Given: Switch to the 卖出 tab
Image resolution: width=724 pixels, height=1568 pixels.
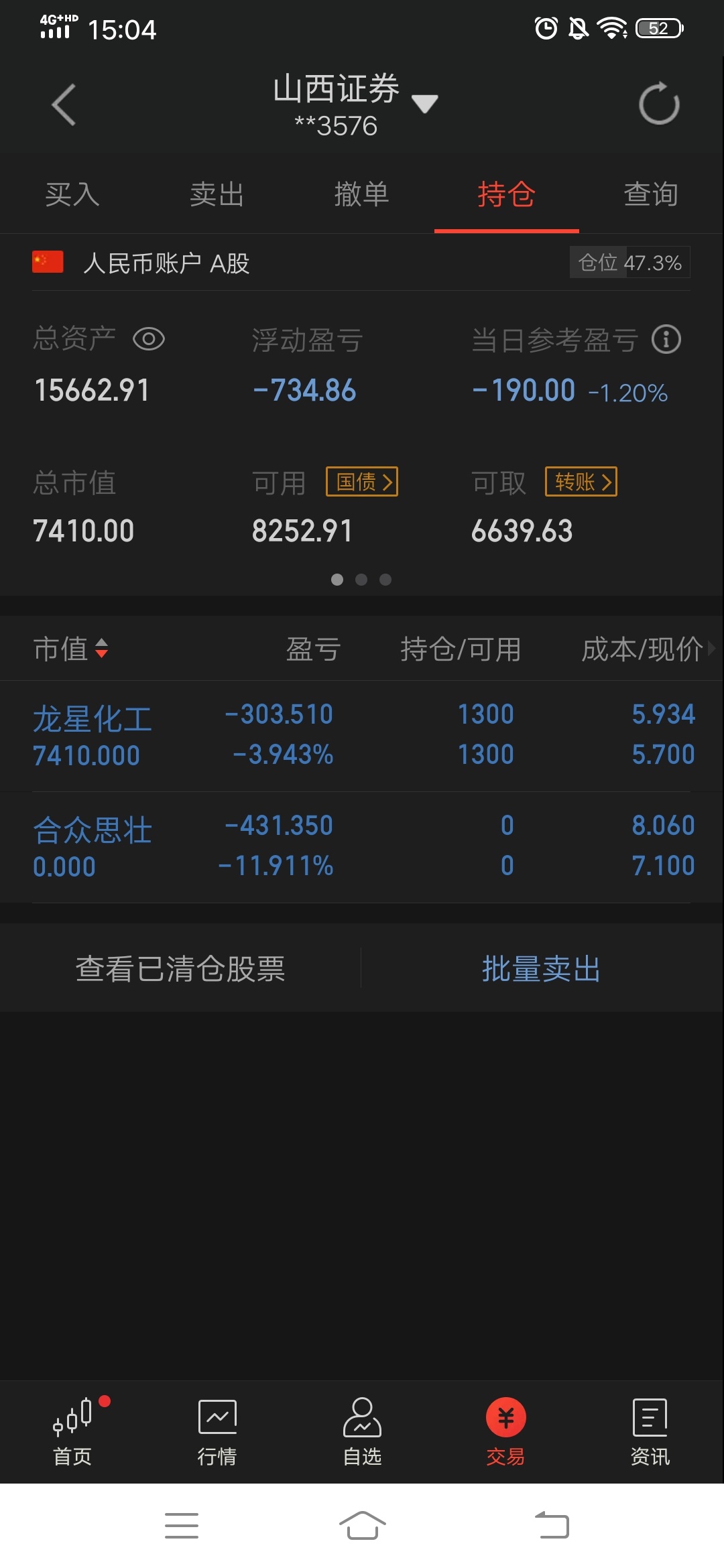Looking at the screenshot, I should click(x=217, y=195).
